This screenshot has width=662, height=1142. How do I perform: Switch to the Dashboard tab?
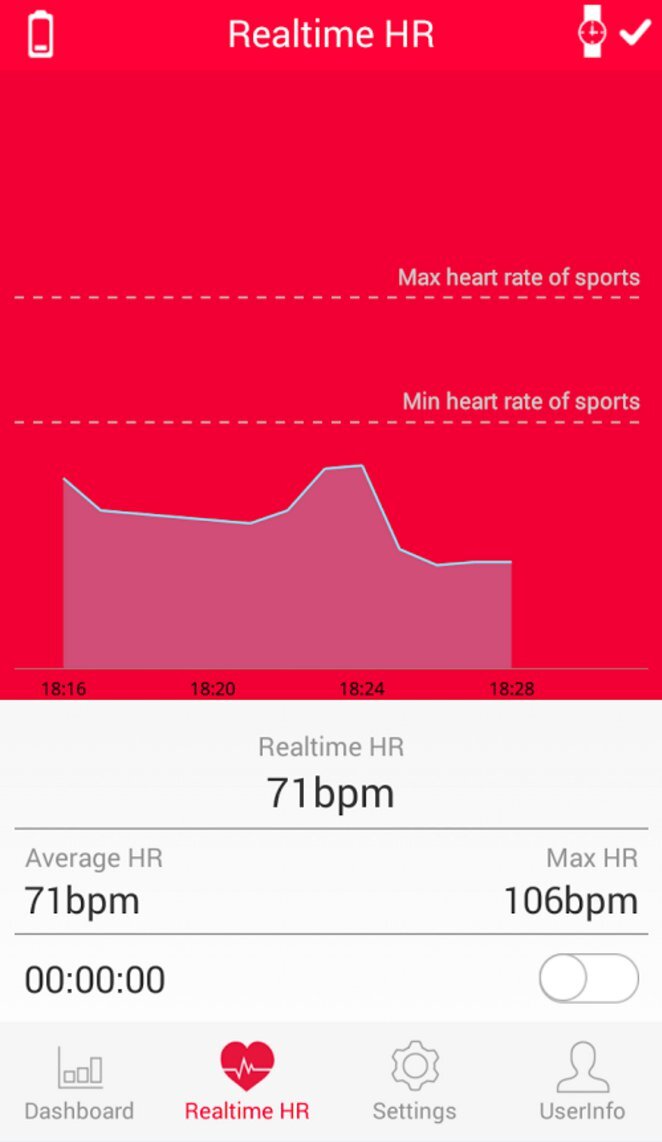(x=79, y=1082)
